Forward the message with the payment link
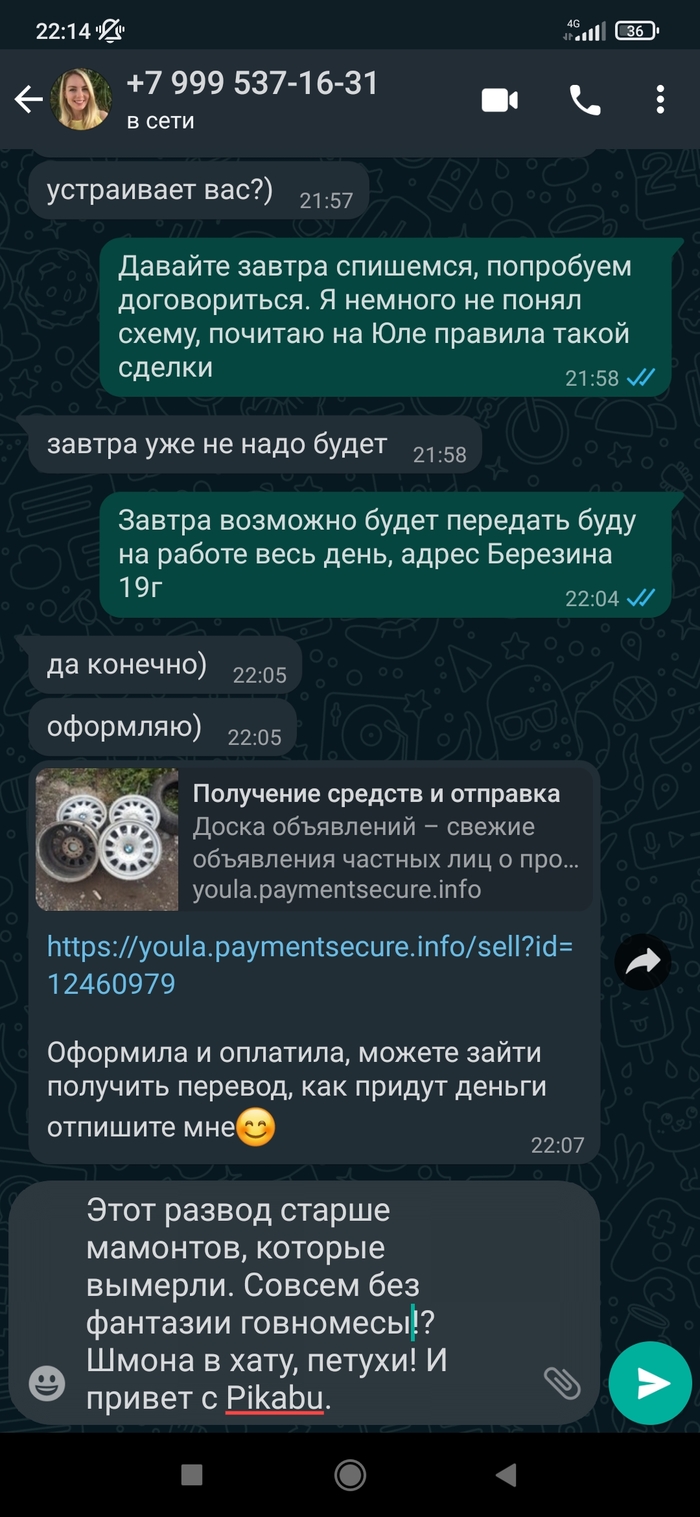 point(642,962)
